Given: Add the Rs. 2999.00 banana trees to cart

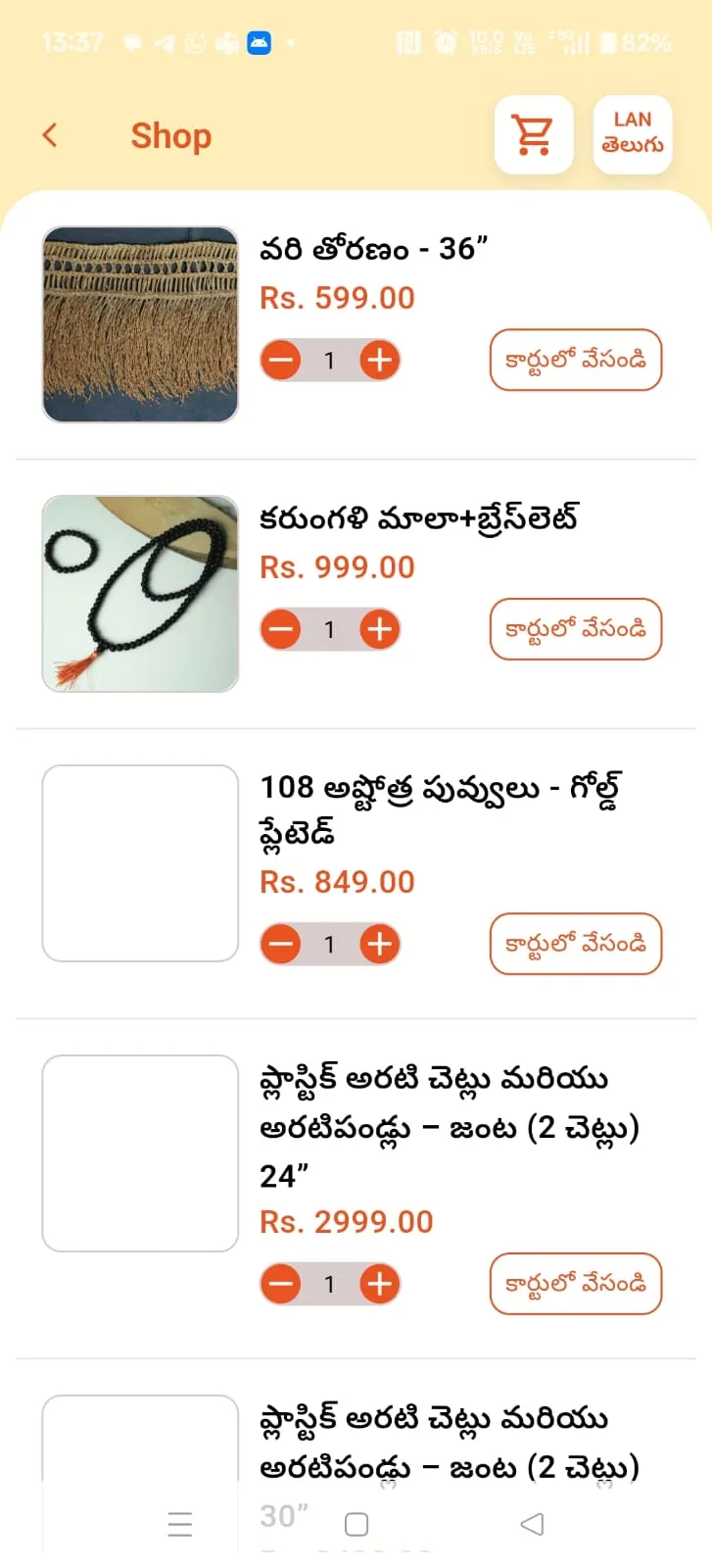Looking at the screenshot, I should coord(575,1283).
